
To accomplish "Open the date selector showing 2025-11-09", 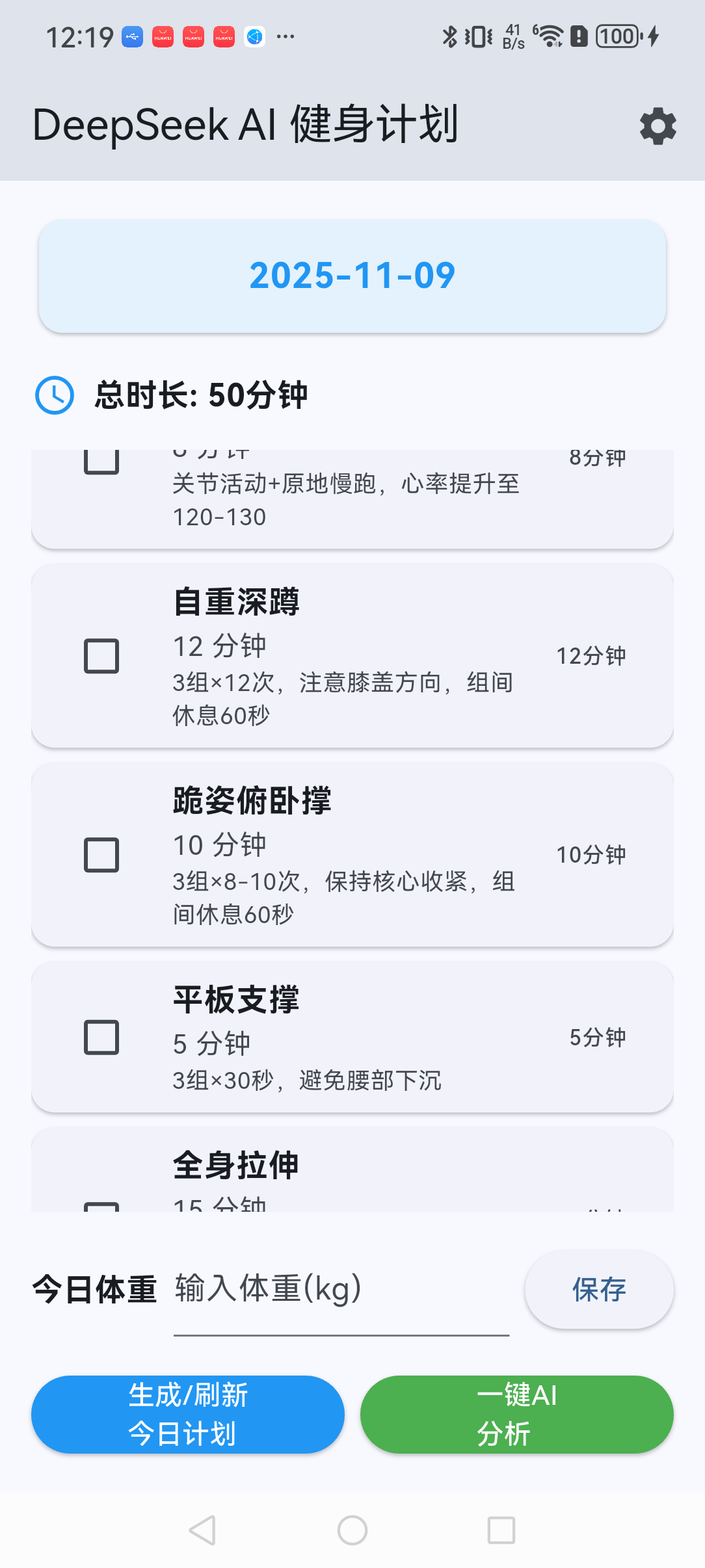I will pyautogui.click(x=352, y=275).
